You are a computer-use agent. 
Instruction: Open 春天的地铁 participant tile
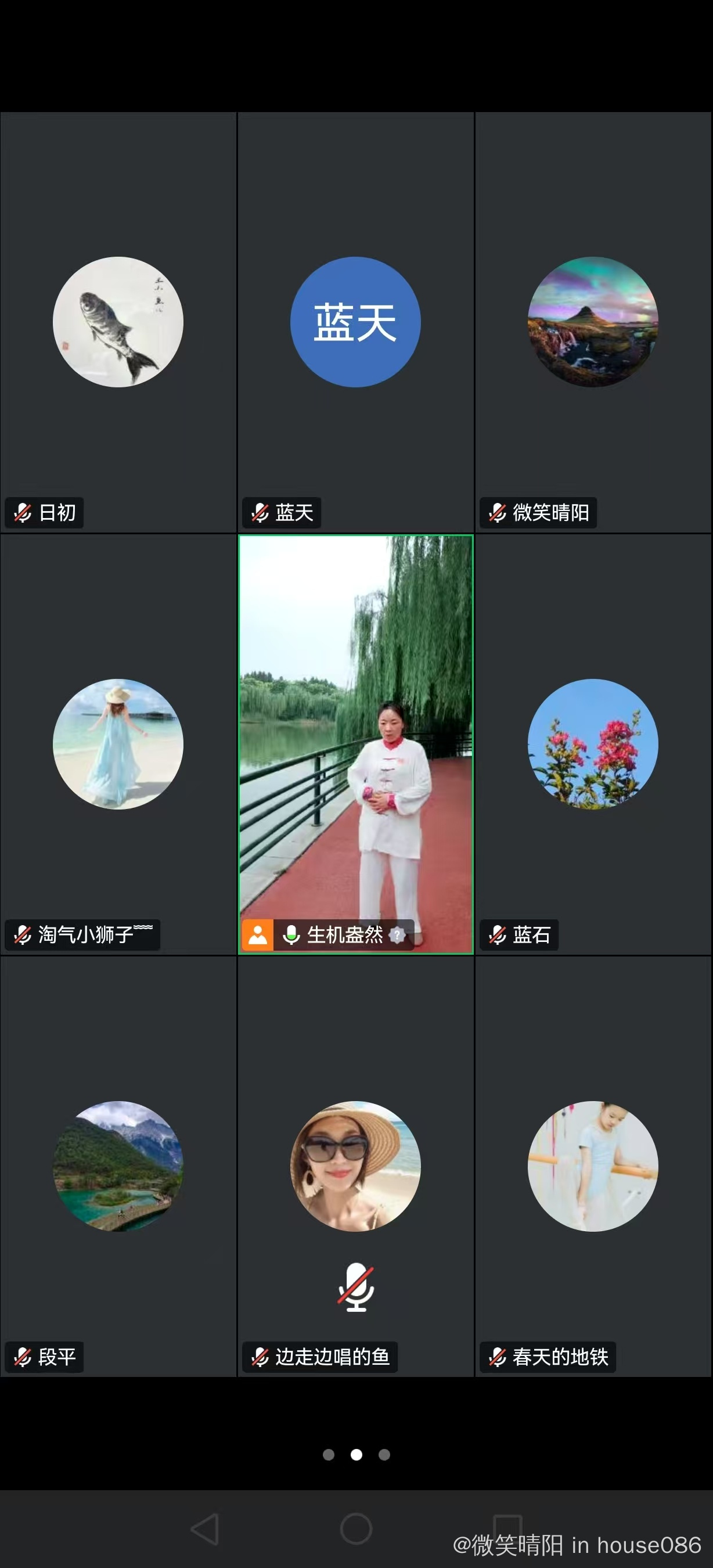593,1166
